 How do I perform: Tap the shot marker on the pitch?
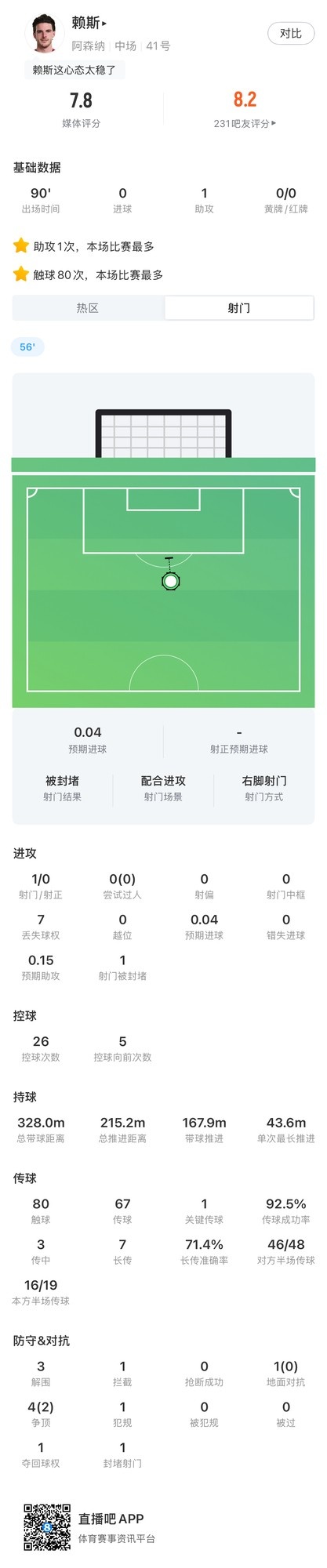point(170,581)
